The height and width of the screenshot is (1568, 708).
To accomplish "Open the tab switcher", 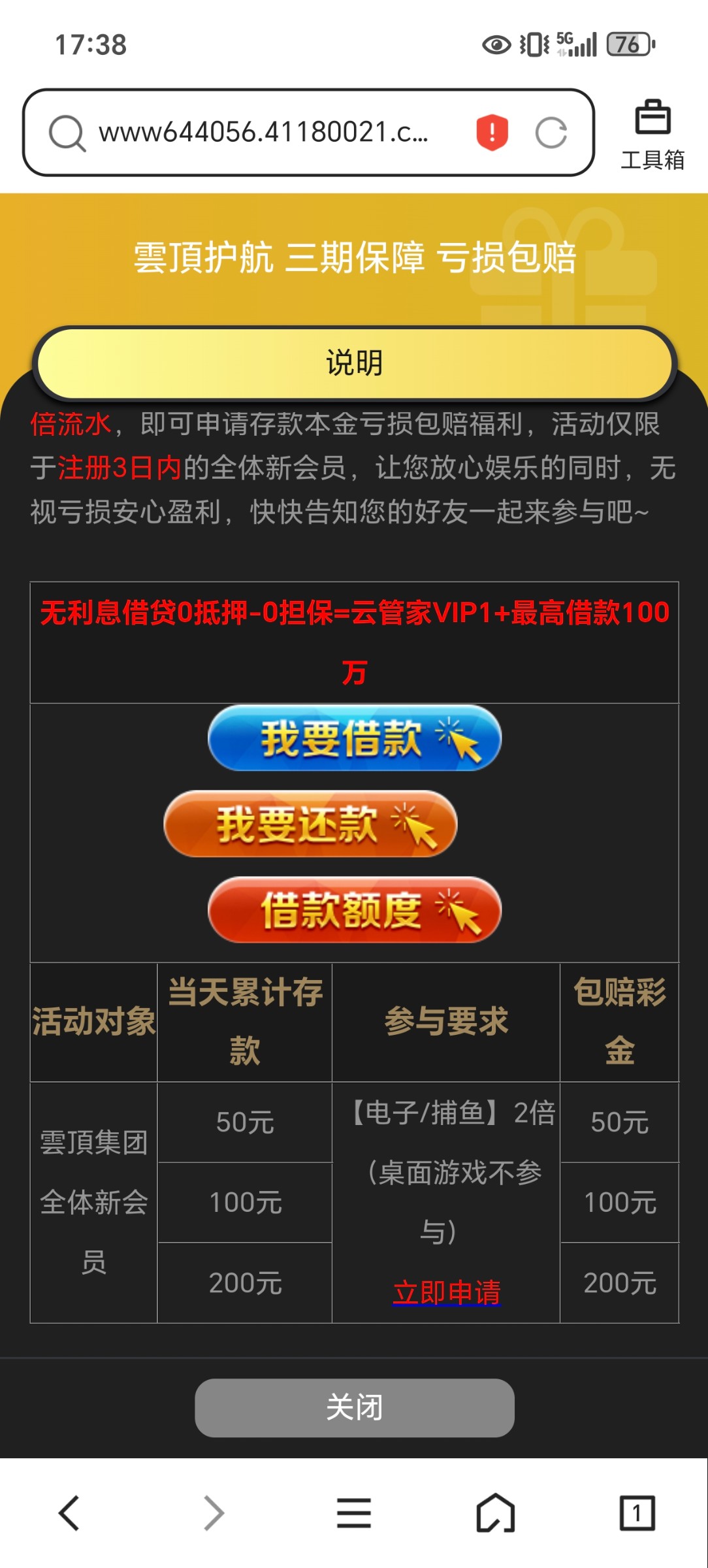I will (637, 1512).
